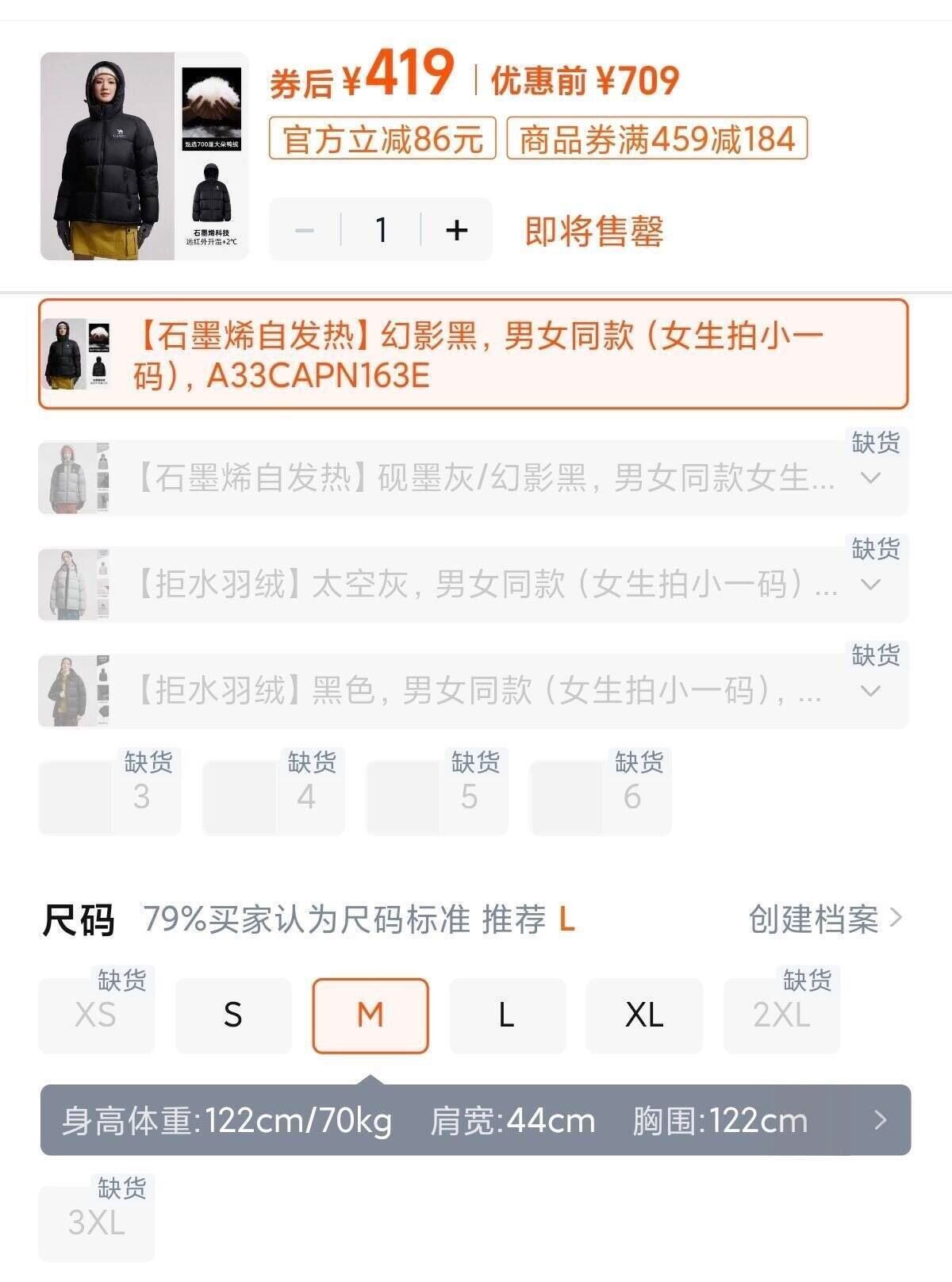Expand the M size measurements bar
Screen dimensions: 952x1282
coord(879,1120)
